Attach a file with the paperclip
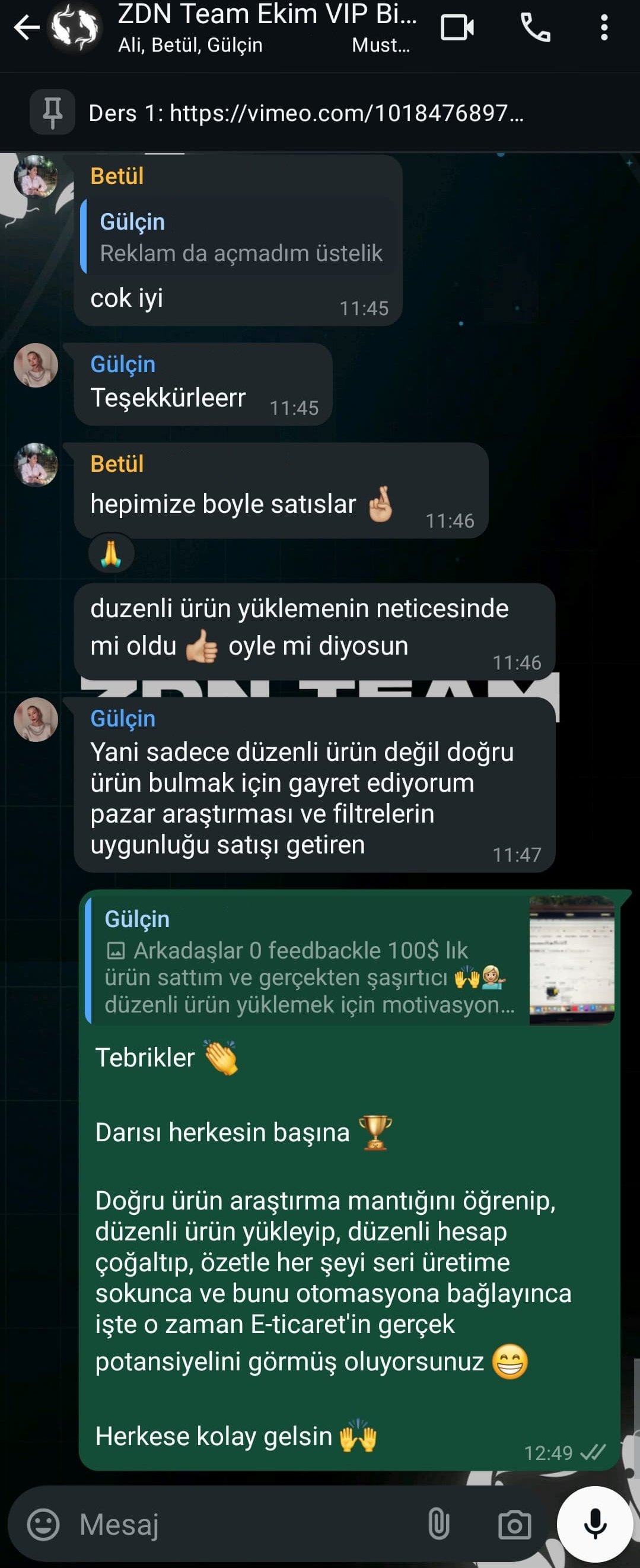This screenshot has width=640, height=1568. [x=438, y=1525]
